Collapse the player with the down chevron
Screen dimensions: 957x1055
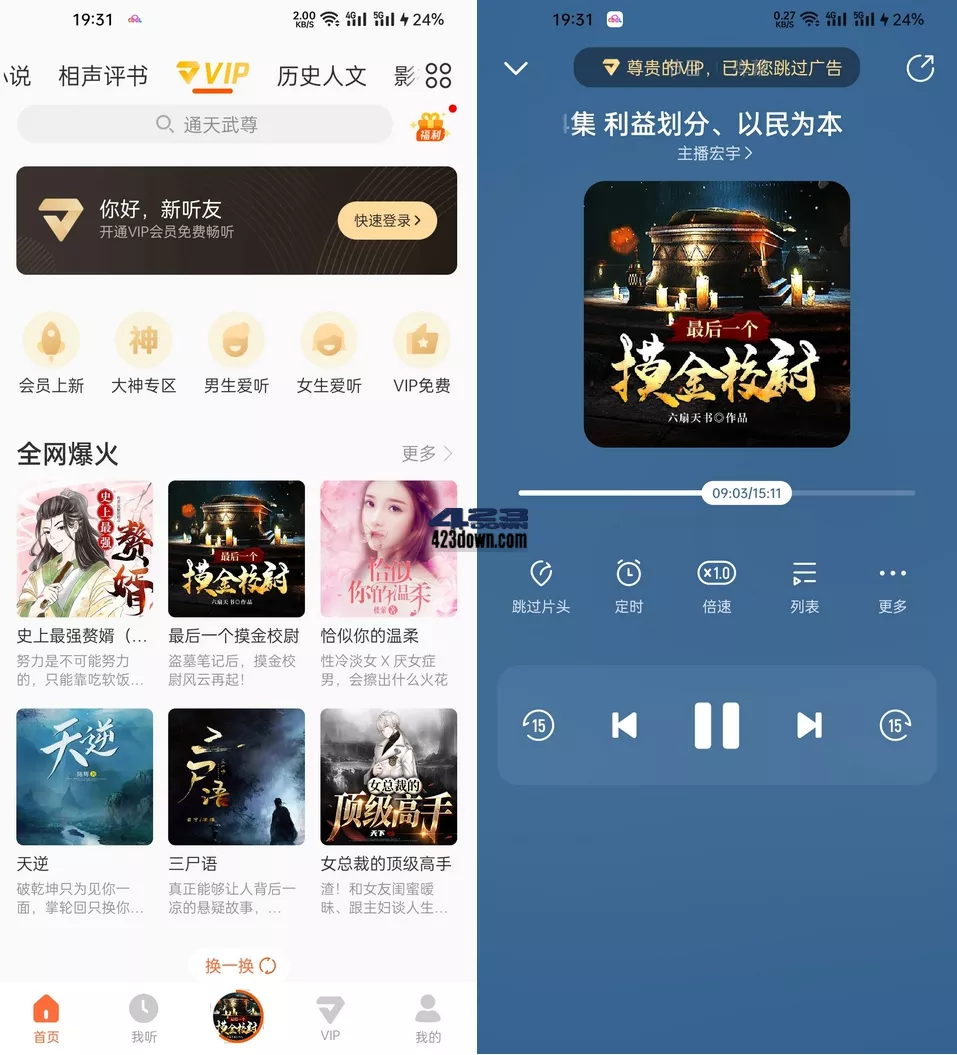515,68
